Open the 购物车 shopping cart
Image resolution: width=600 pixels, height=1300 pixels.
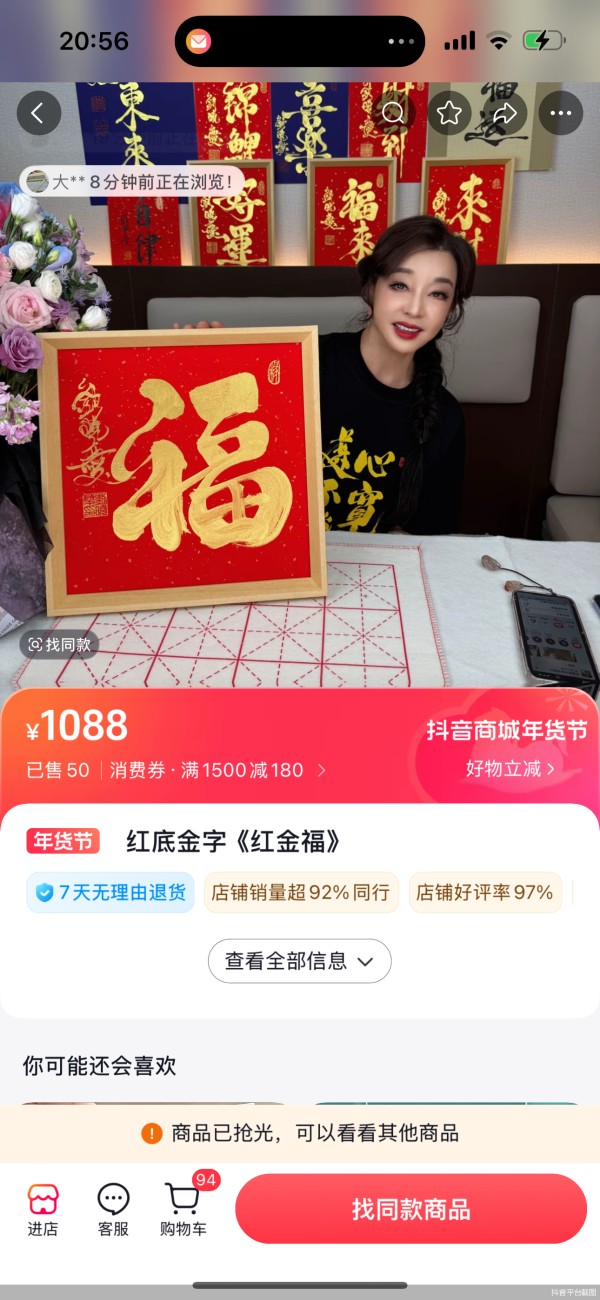(x=184, y=1209)
